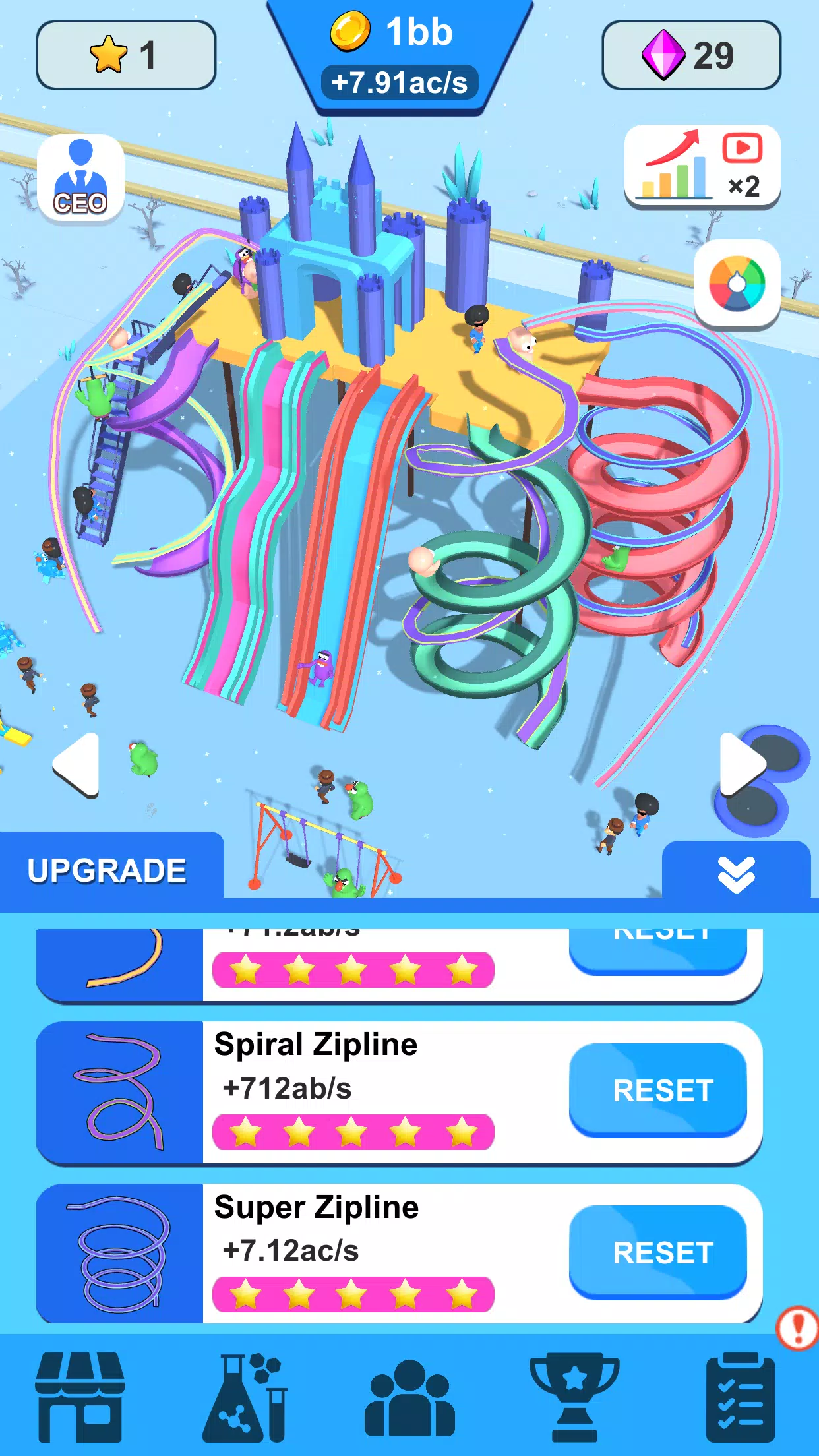Activate the x2 income video boost
This screenshot has height=1456, width=819.
pyautogui.click(x=702, y=166)
